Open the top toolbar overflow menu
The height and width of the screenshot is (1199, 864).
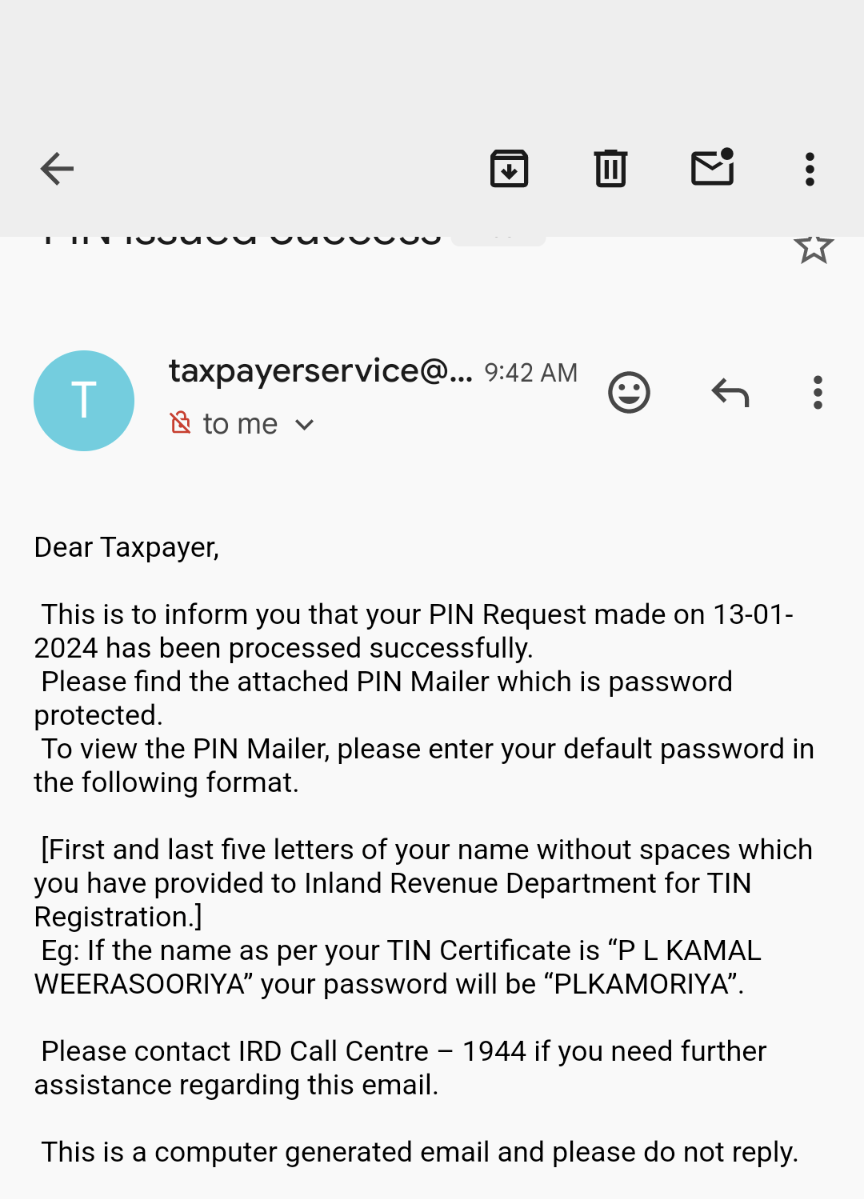point(810,169)
